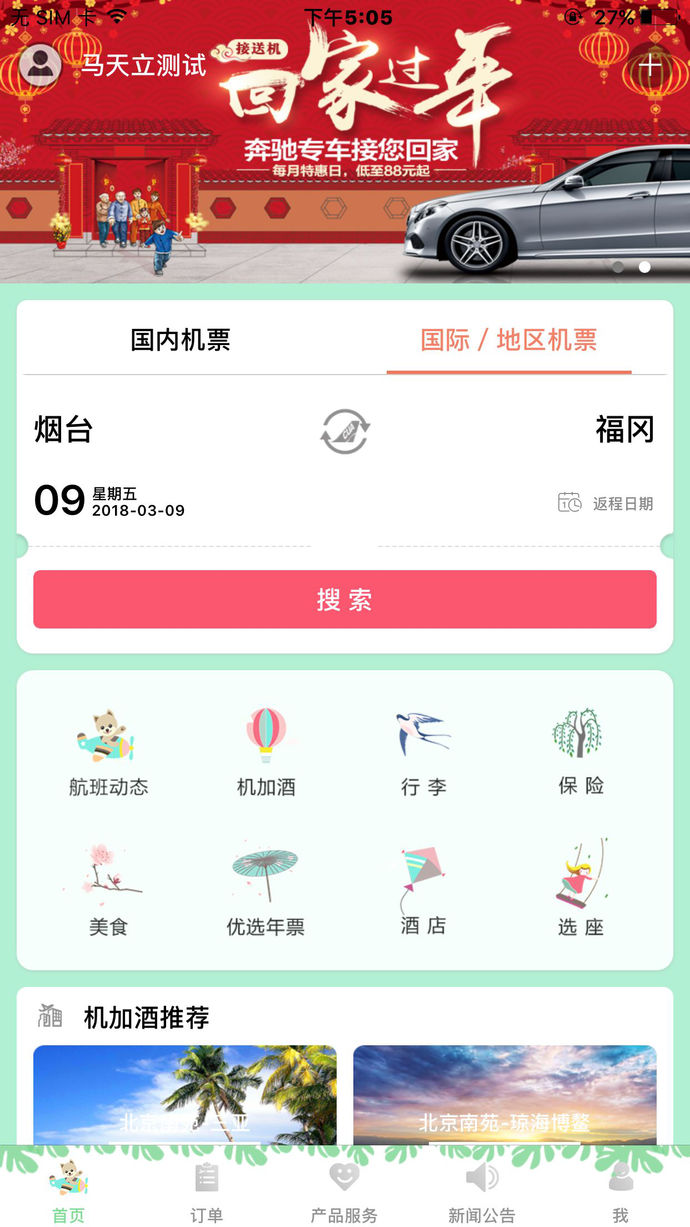Open the 美食 shortcut

coord(108,891)
